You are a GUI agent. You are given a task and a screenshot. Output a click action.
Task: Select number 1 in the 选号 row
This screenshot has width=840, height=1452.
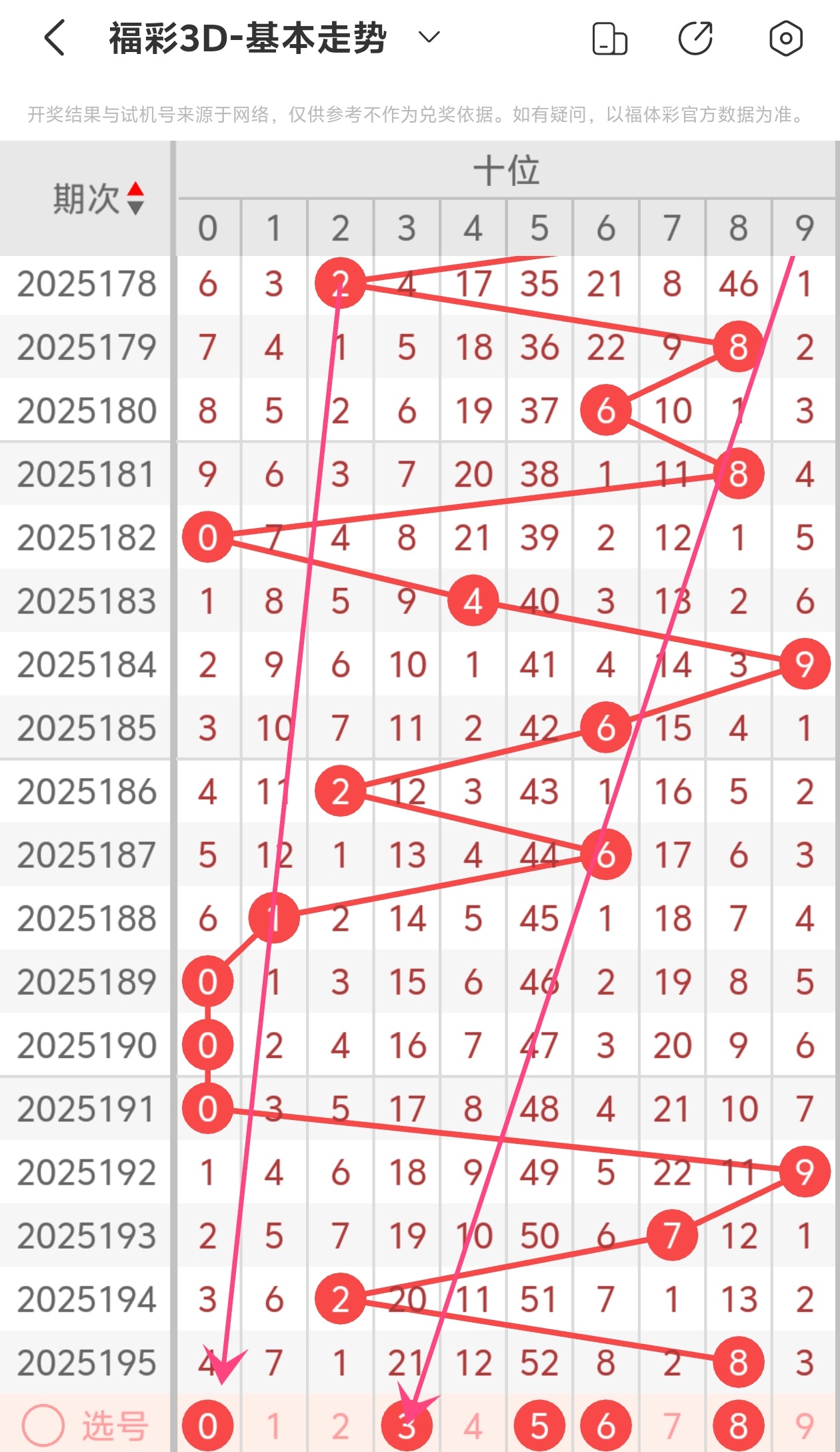pyautogui.click(x=273, y=1426)
